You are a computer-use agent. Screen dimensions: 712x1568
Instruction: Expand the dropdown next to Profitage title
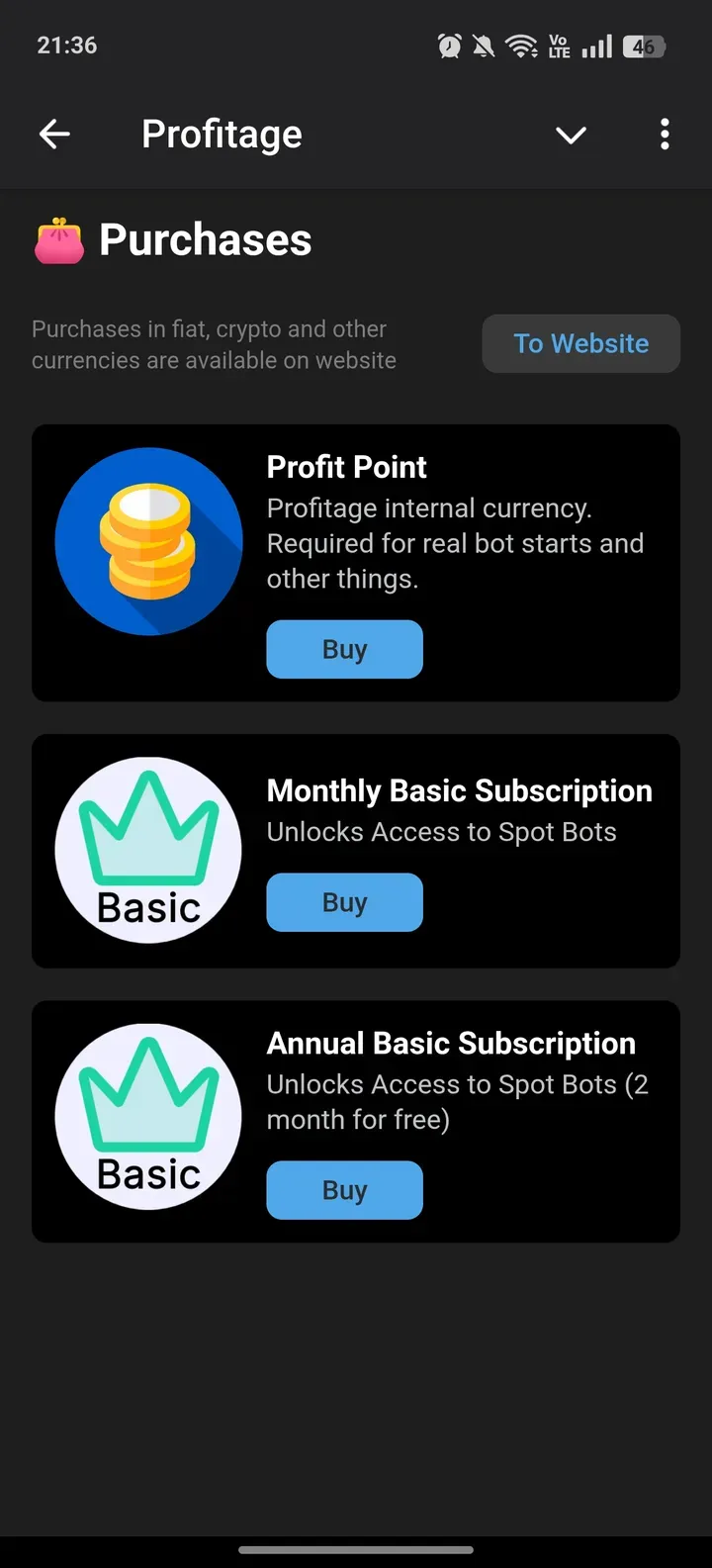click(x=571, y=136)
